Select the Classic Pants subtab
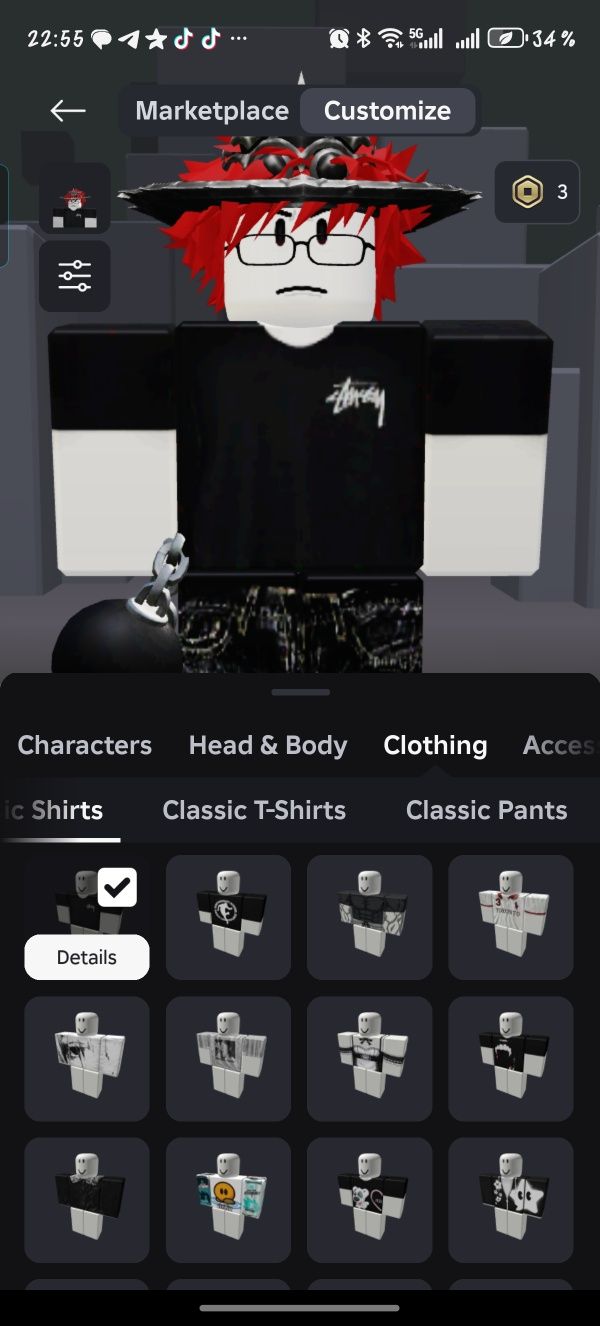600x1326 pixels. point(486,810)
